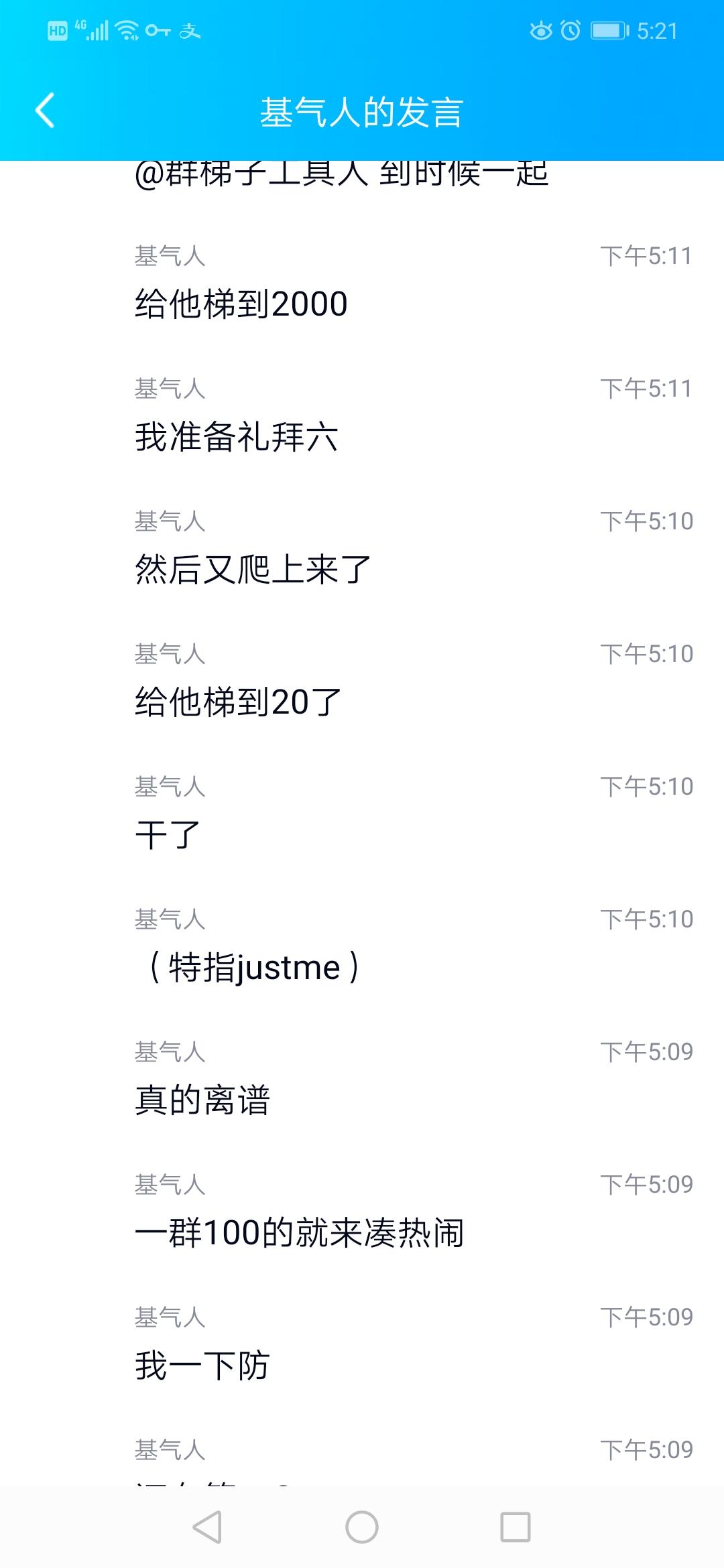Image resolution: width=724 pixels, height=1568 pixels.
Task: Open the message 我准备礼拜六
Action: point(362,415)
